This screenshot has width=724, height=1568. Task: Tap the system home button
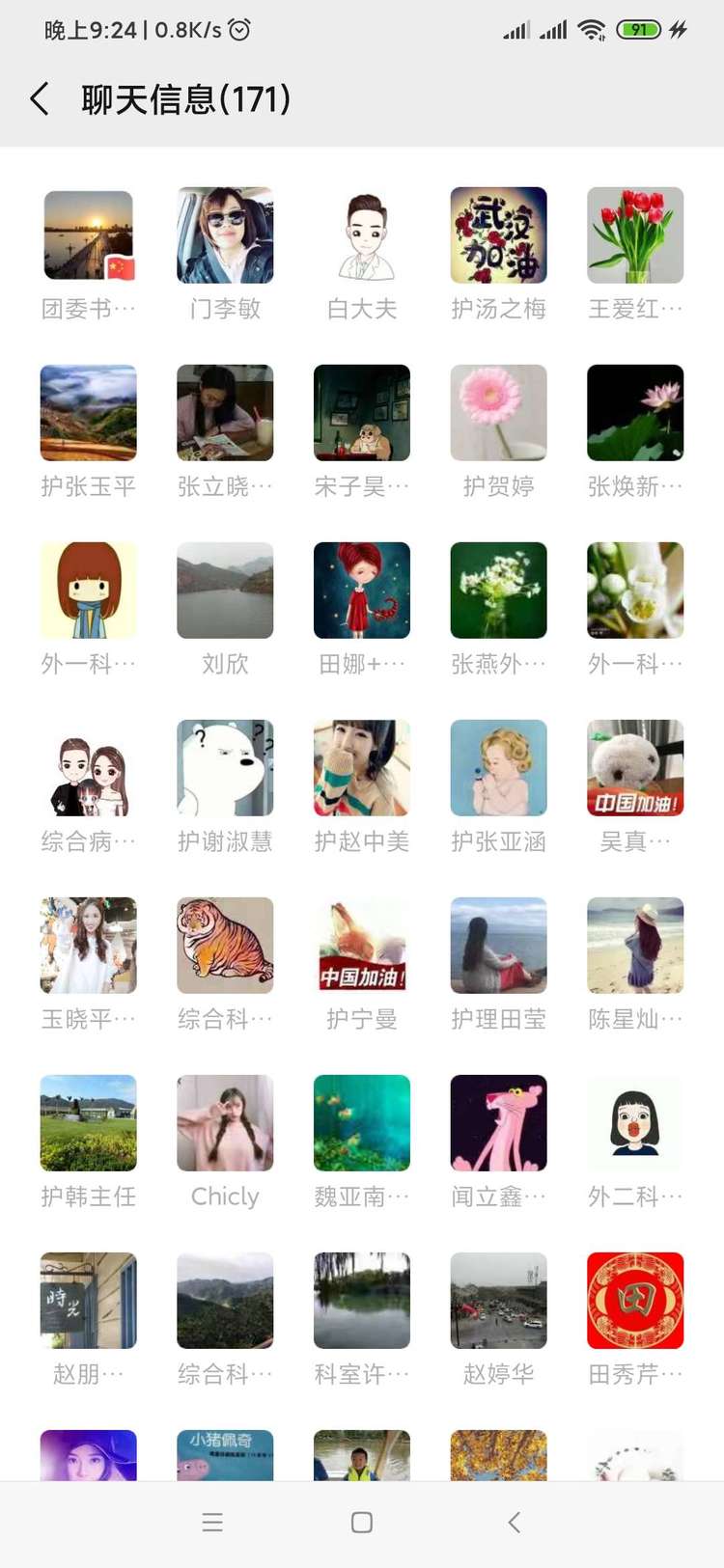click(x=362, y=1523)
